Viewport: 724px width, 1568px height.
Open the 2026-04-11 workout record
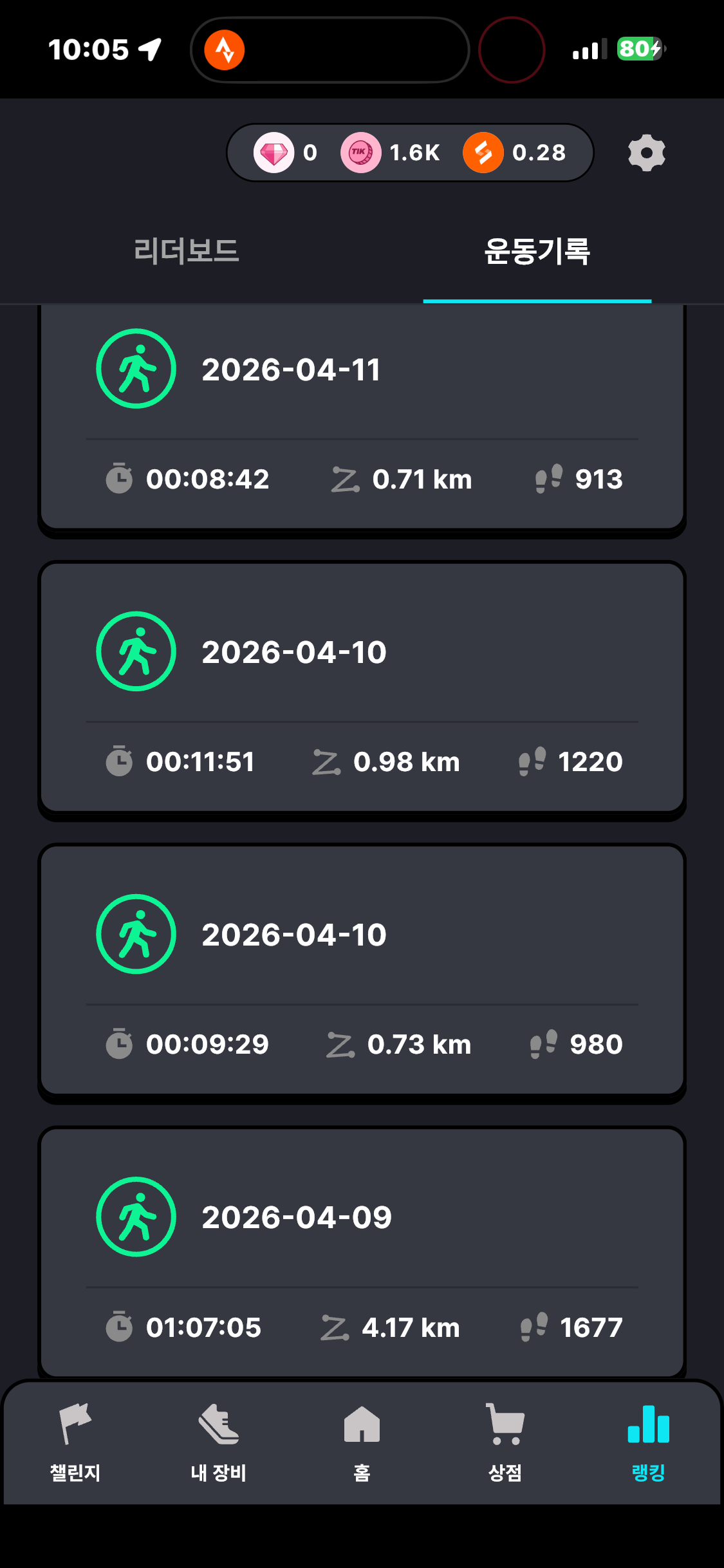pyautogui.click(x=362, y=418)
